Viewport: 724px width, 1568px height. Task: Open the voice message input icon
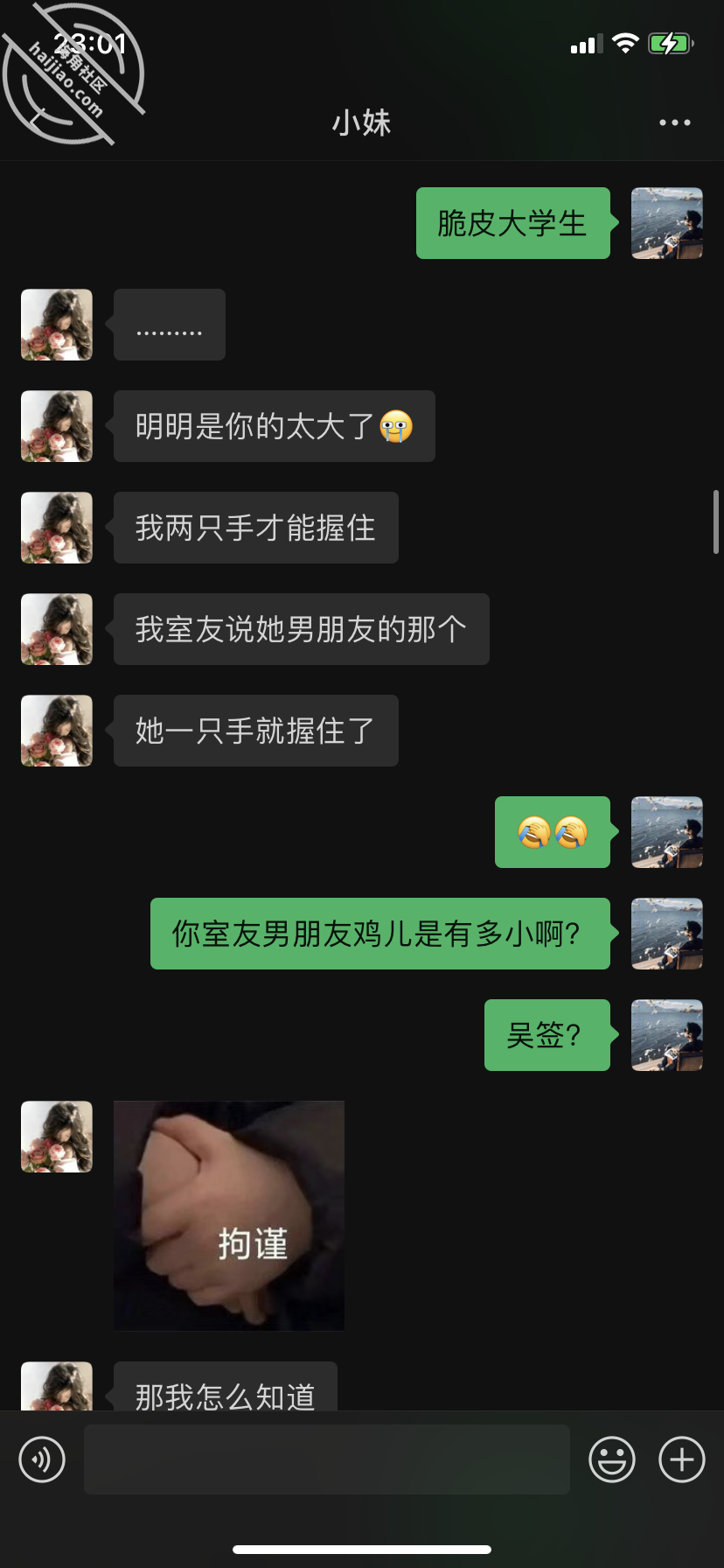(x=42, y=1459)
